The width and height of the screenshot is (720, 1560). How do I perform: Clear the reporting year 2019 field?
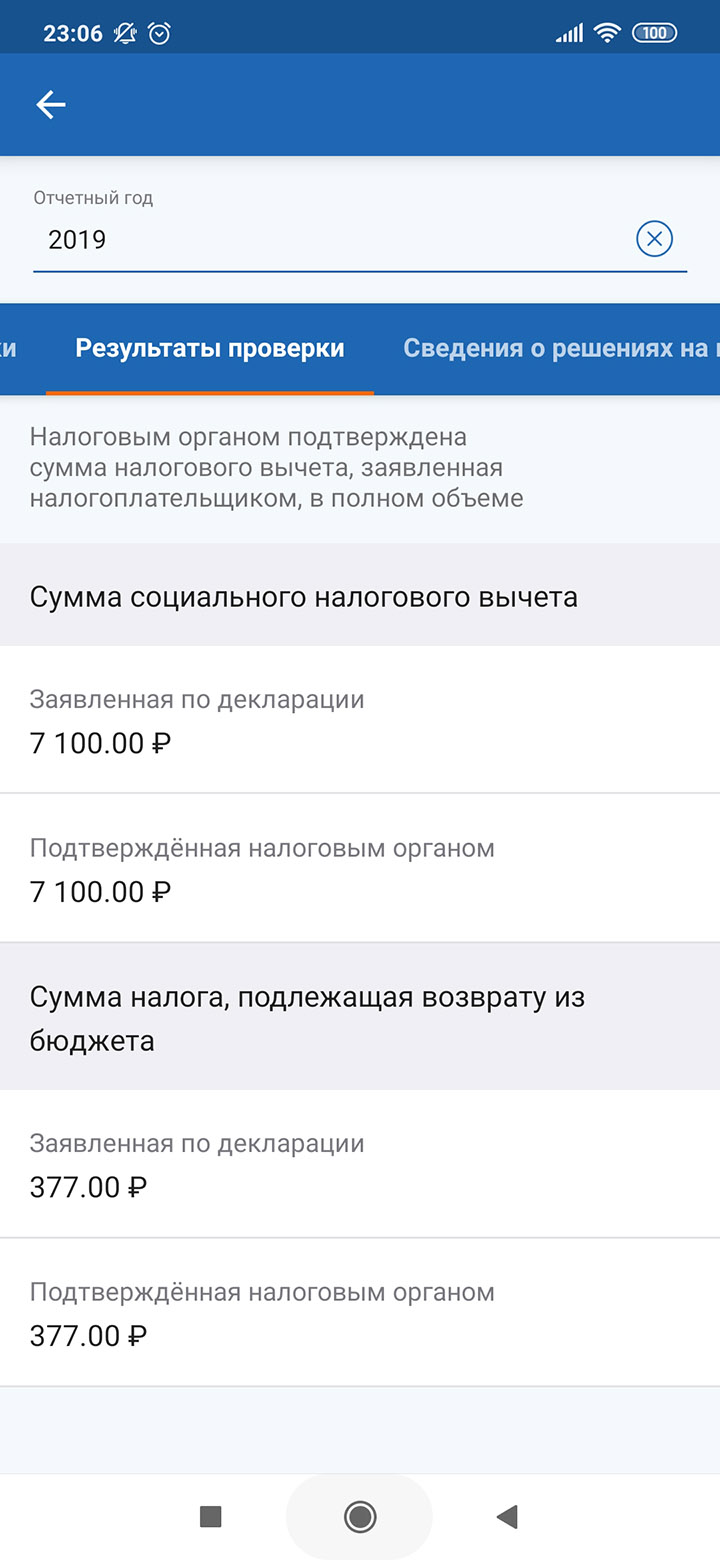pos(654,239)
